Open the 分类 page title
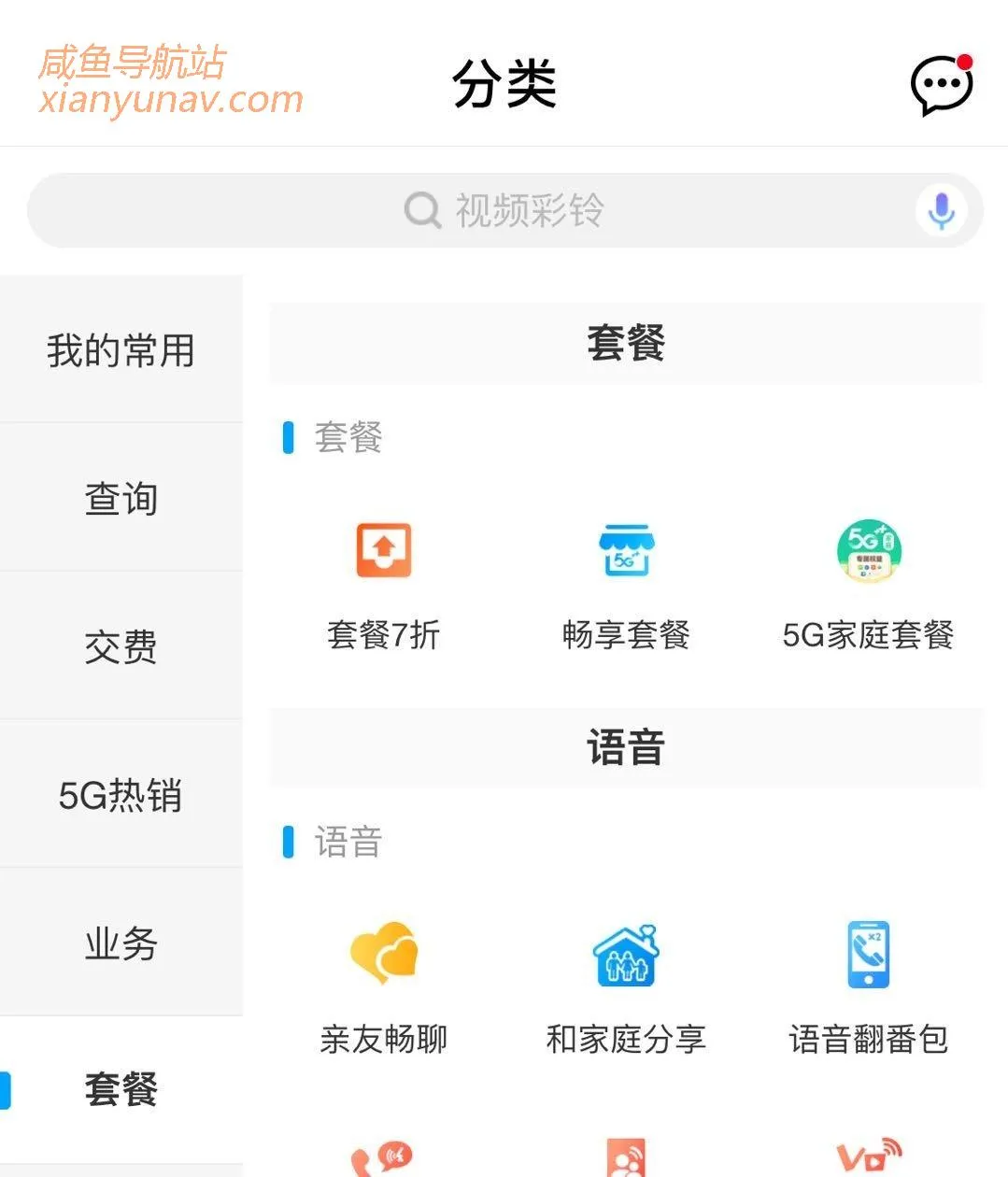Screen dimensions: 1008x1177 click(503, 84)
